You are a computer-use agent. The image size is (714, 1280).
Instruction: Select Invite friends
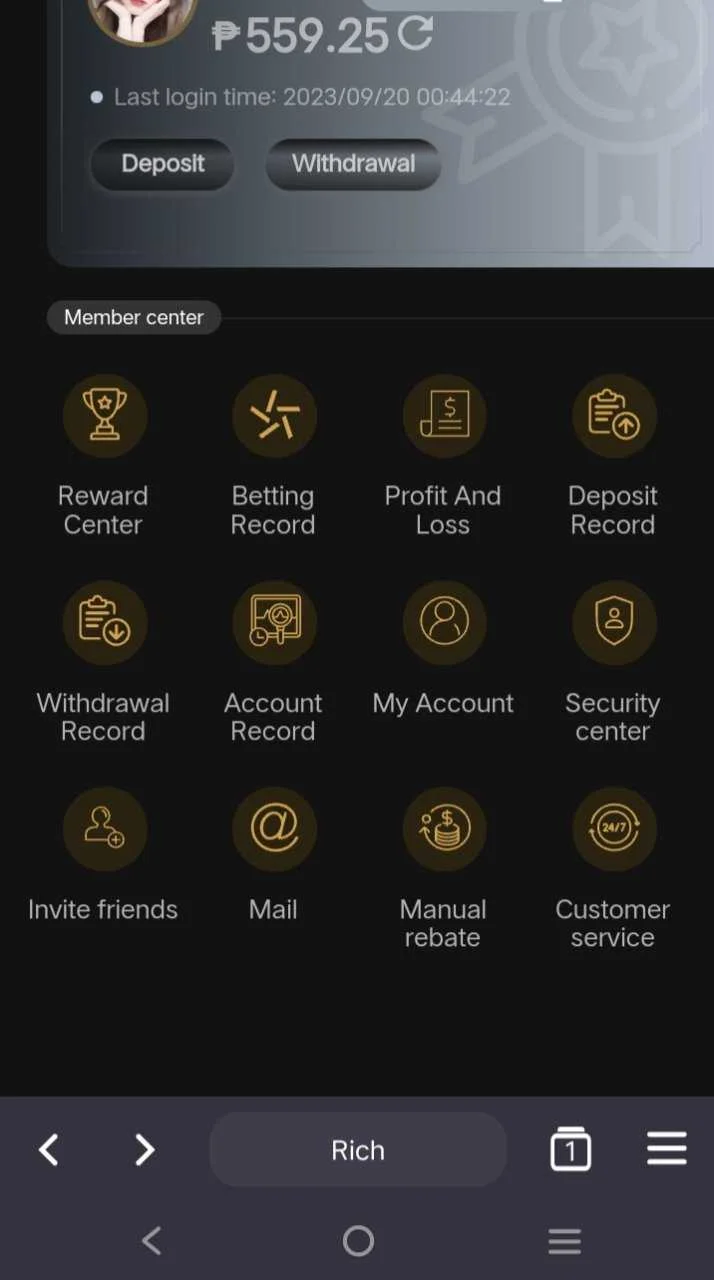(x=104, y=855)
